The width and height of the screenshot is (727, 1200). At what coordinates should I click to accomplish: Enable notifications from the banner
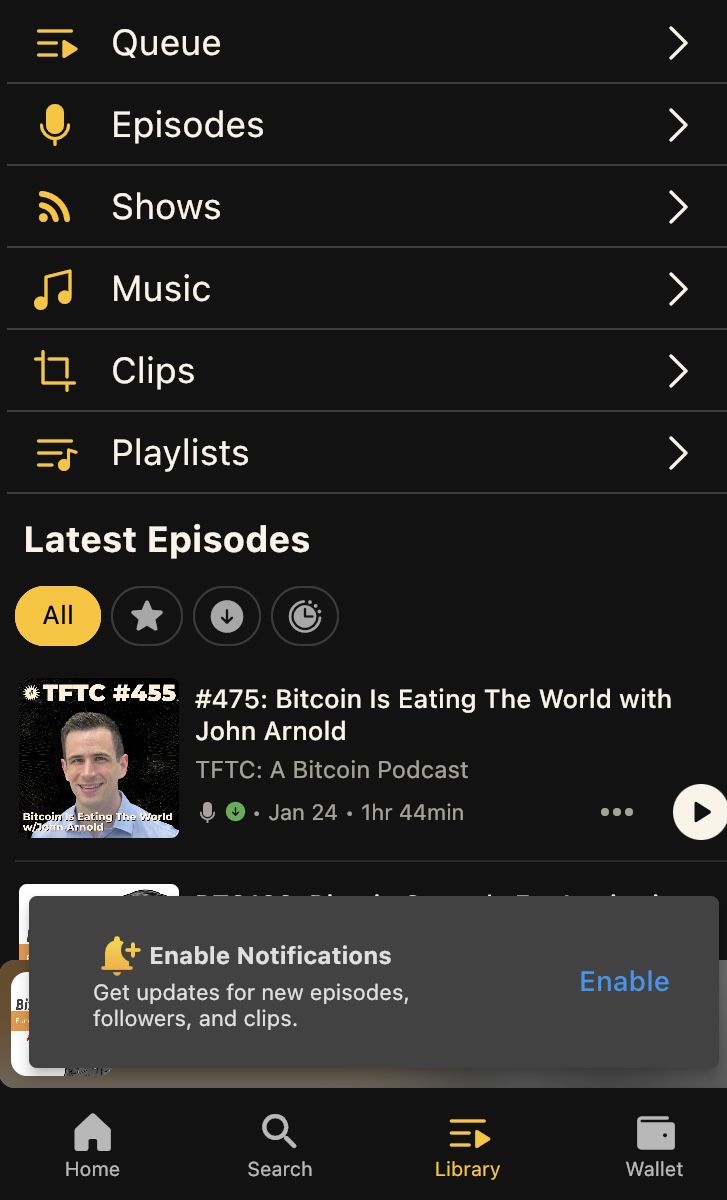click(x=624, y=981)
